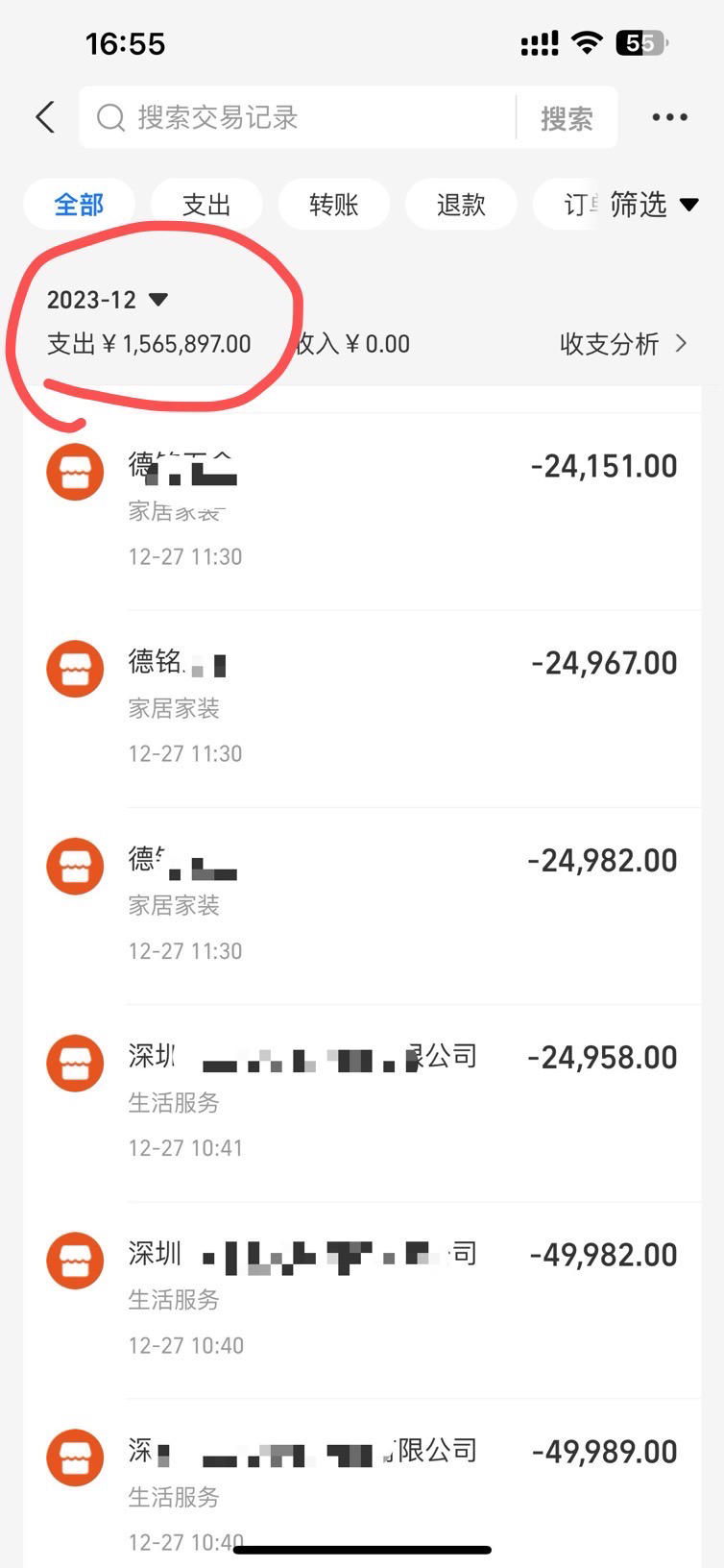Screen dimensions: 724x1568
Task: Select the 全部 tab
Action: [x=79, y=204]
